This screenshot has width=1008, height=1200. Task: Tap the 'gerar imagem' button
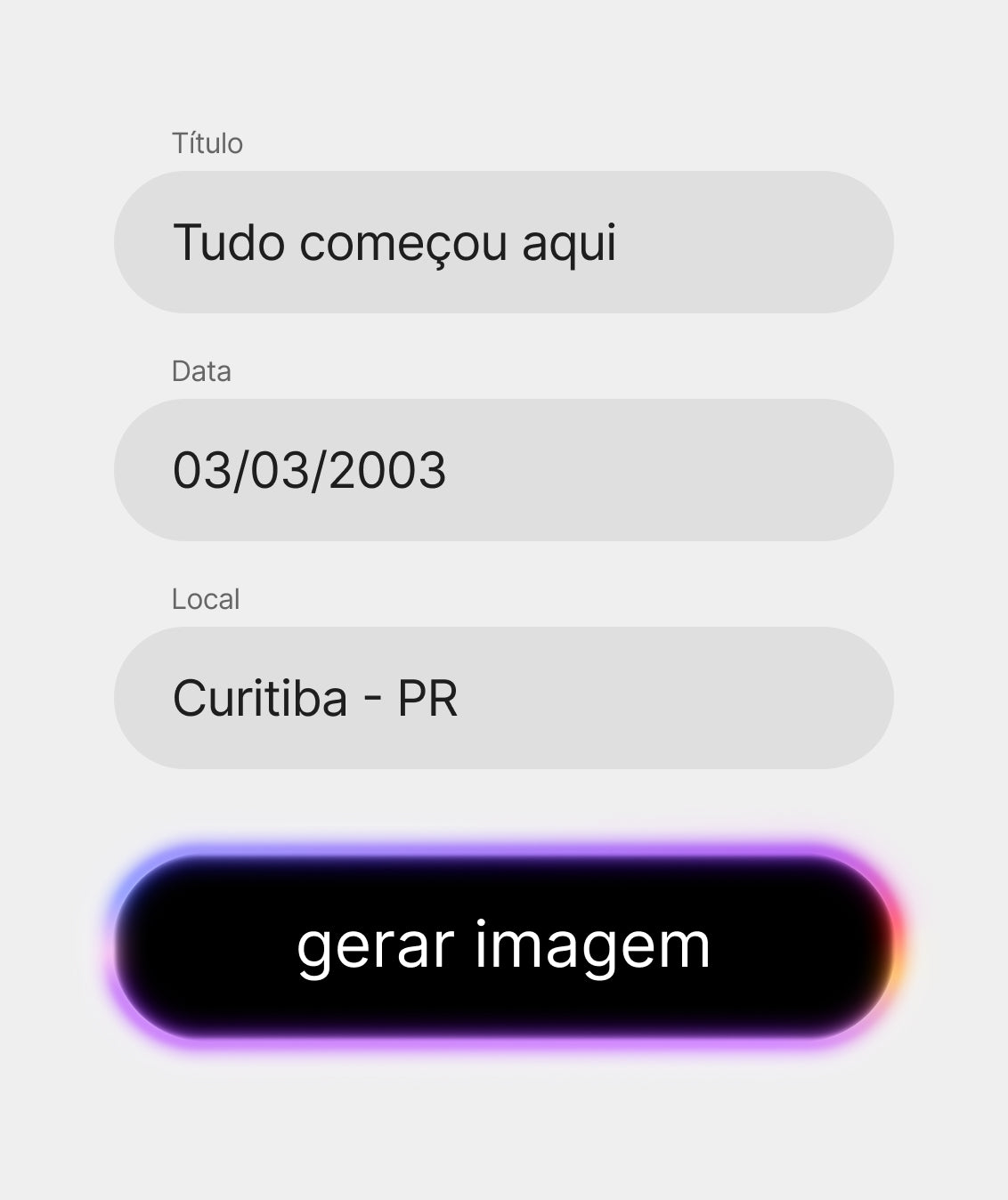503,946
